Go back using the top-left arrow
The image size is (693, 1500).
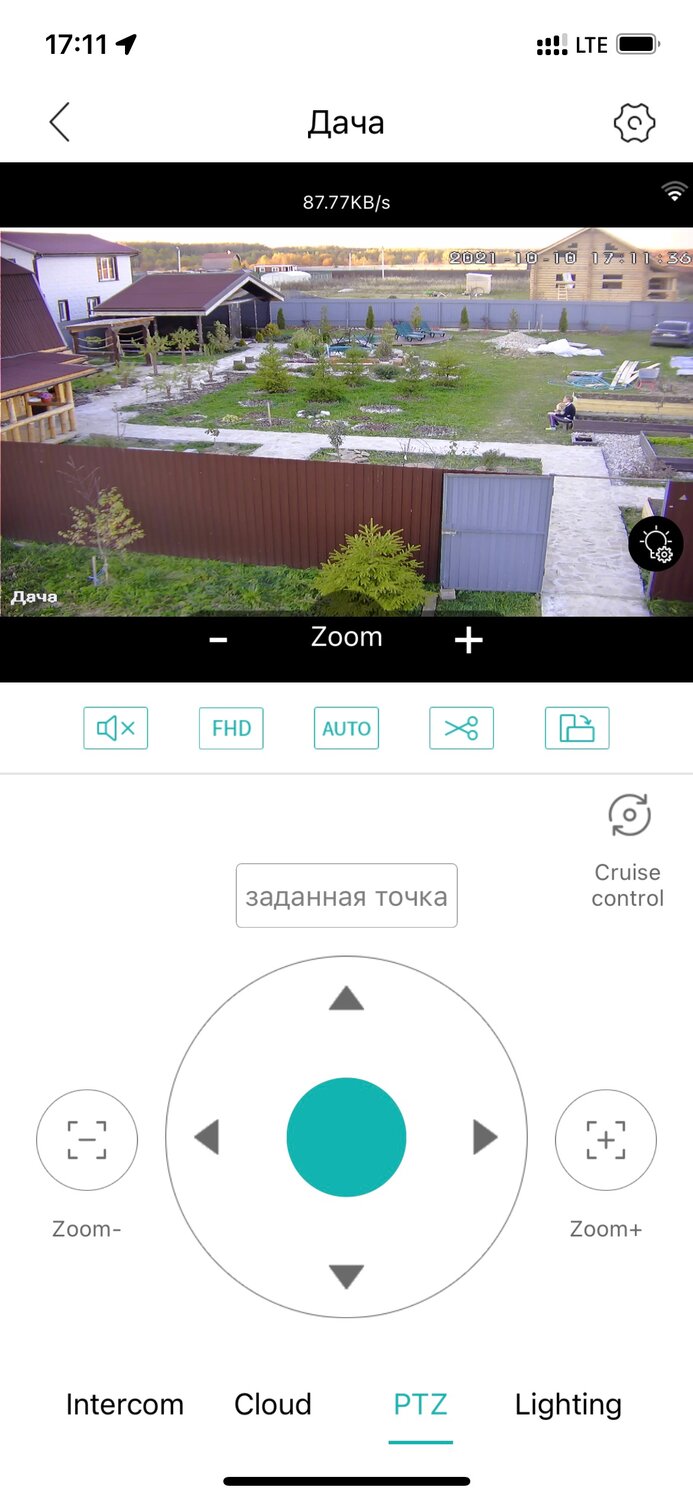[60, 123]
